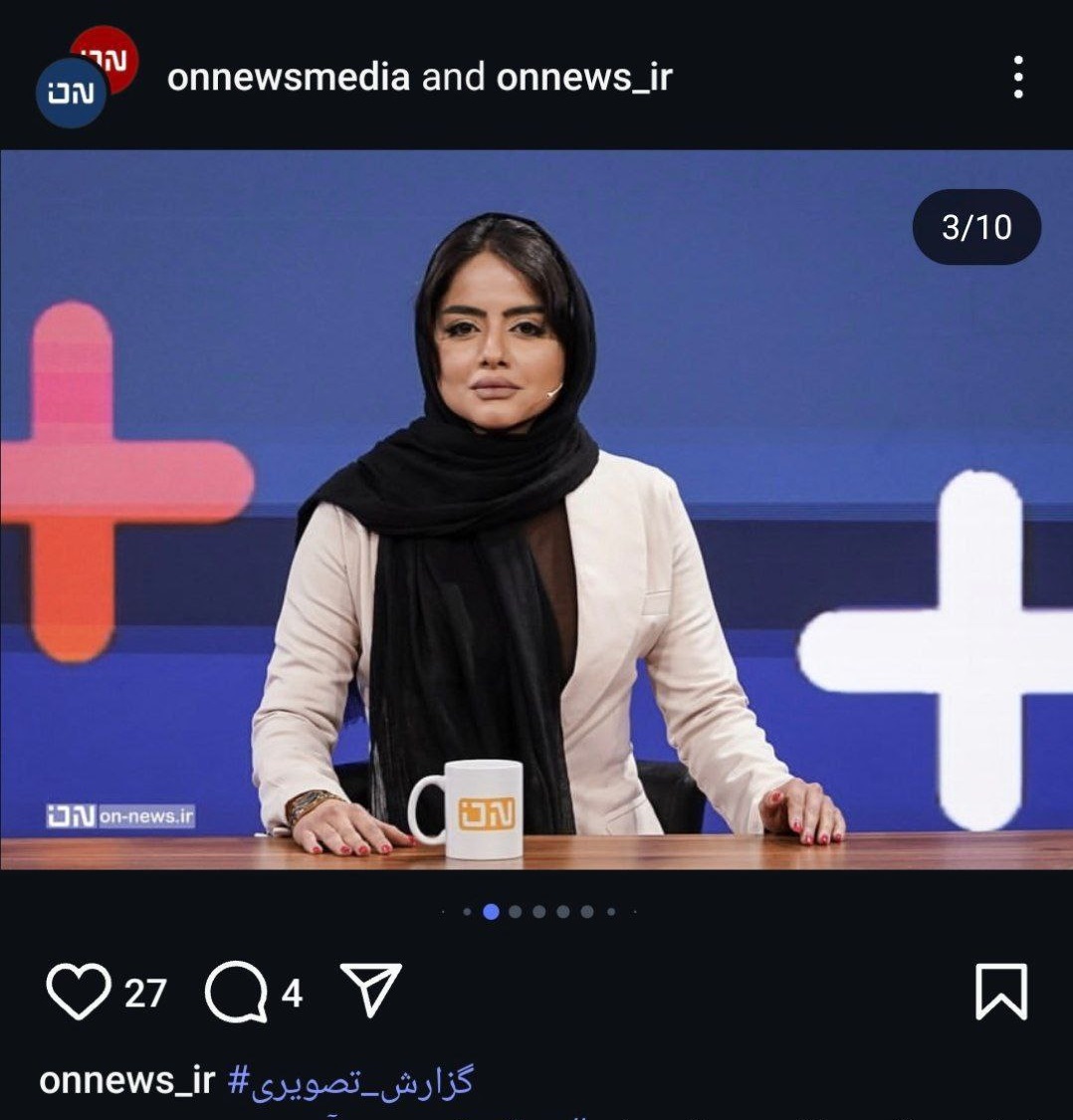Save this post with the bookmark icon

coord(1000,993)
